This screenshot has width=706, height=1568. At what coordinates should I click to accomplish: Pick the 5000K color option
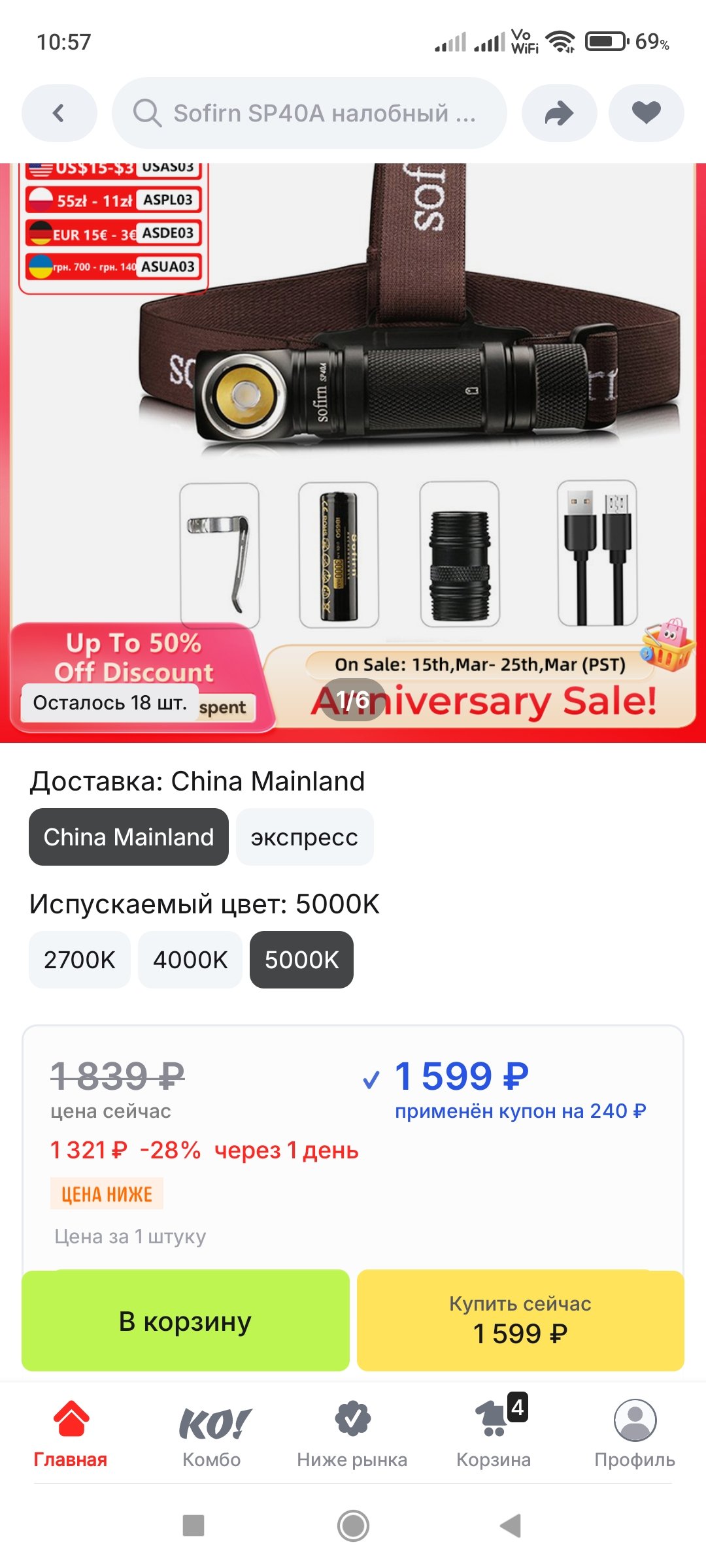(301, 960)
